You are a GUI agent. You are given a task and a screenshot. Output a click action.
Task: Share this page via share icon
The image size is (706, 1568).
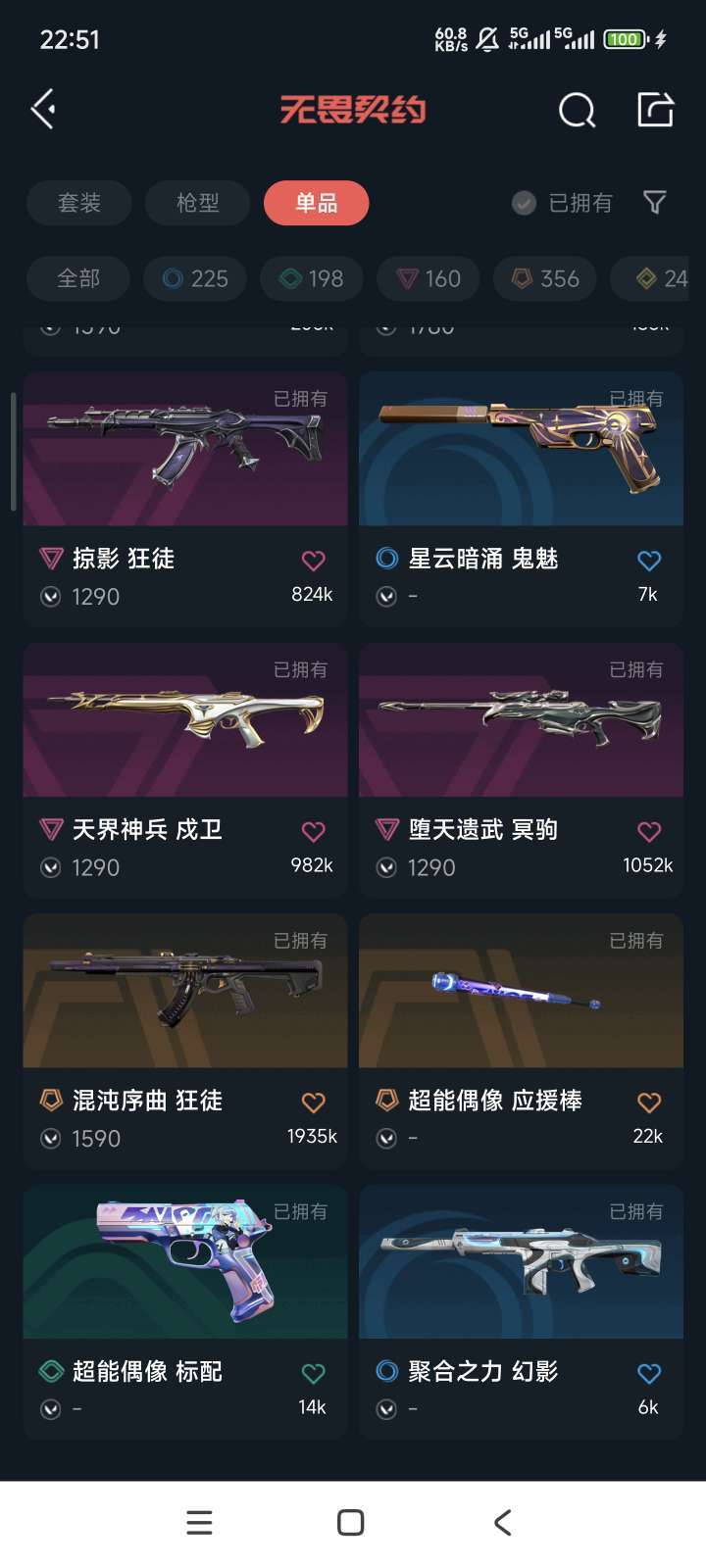point(655,110)
